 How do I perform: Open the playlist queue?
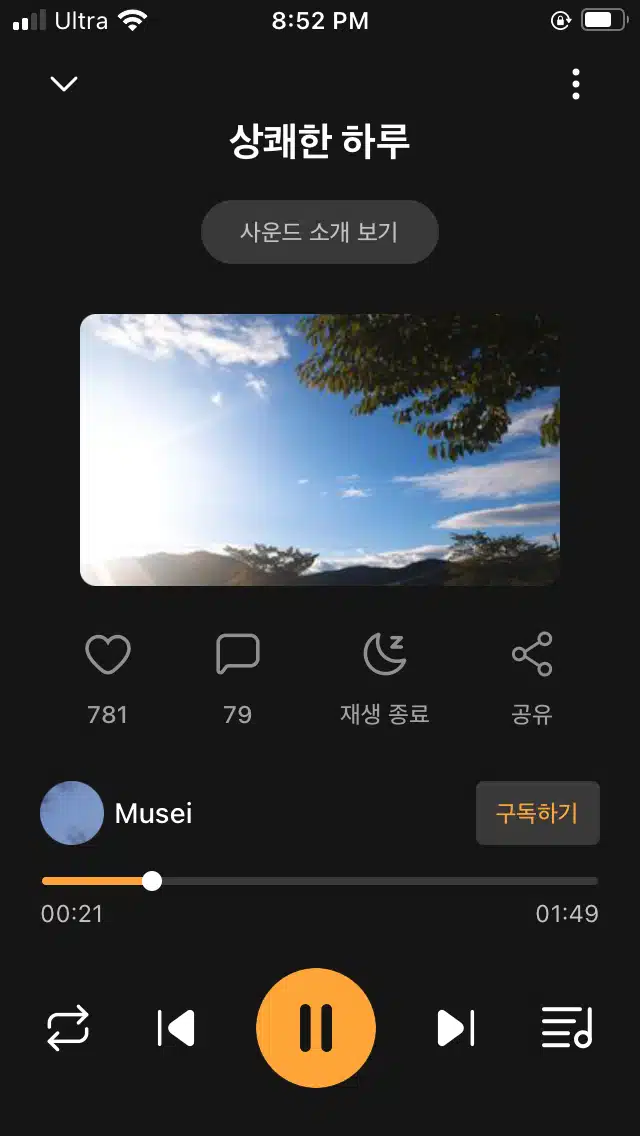(568, 1027)
